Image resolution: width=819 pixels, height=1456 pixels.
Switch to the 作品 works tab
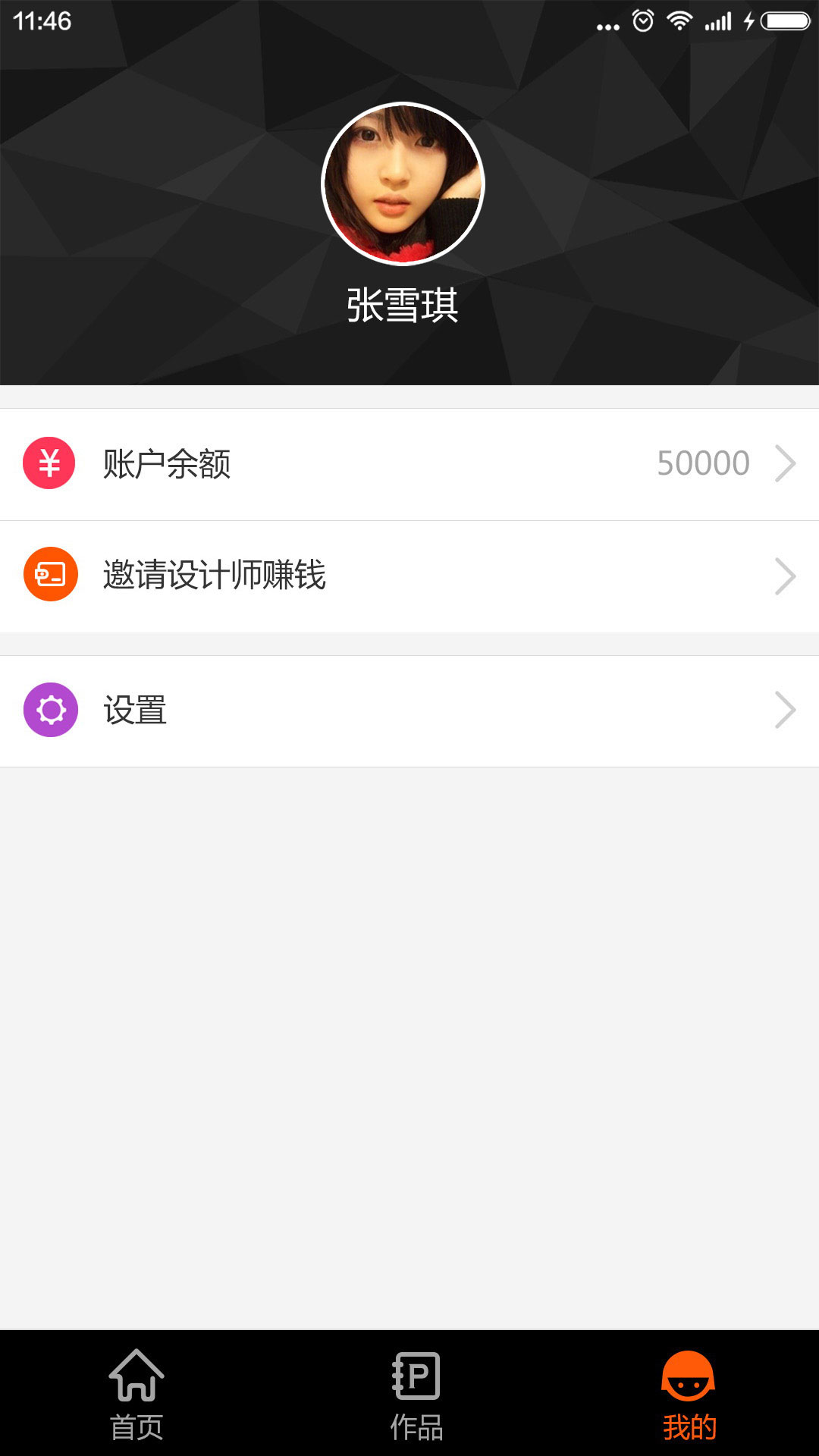[x=416, y=1394]
